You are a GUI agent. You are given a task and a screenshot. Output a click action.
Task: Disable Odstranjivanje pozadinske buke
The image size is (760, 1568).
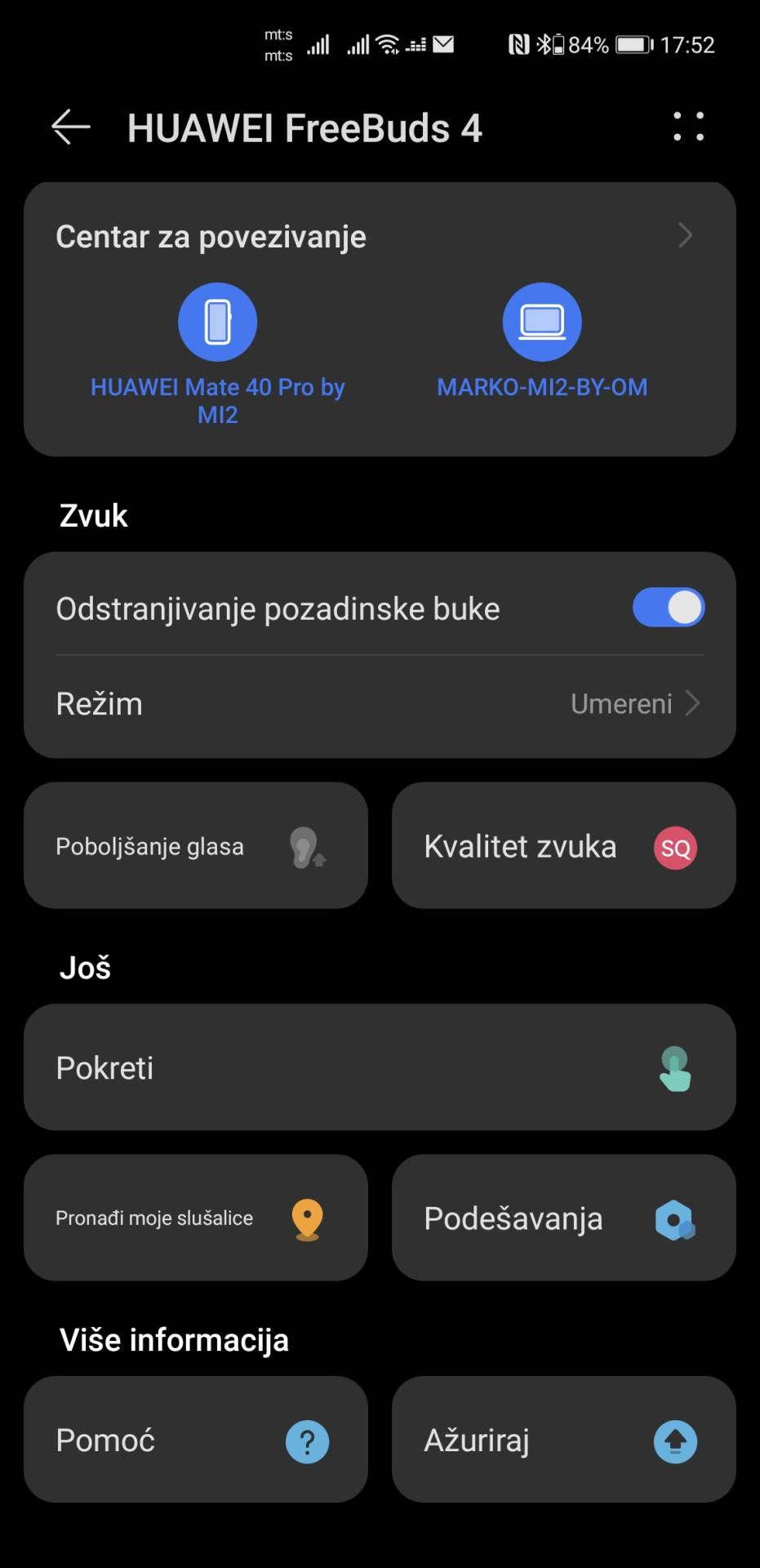(669, 608)
